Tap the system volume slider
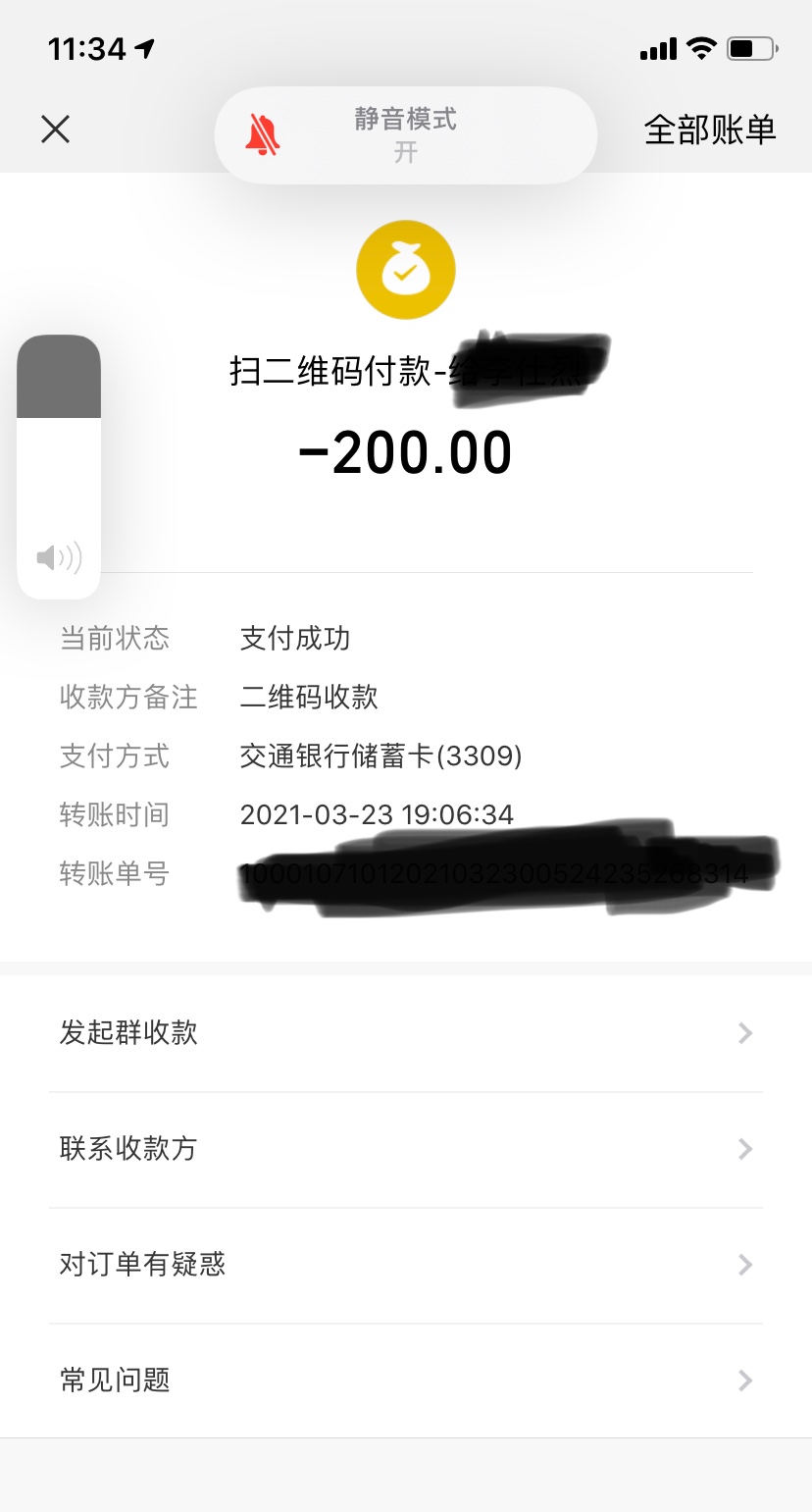This screenshot has height=1512, width=812. (x=59, y=466)
